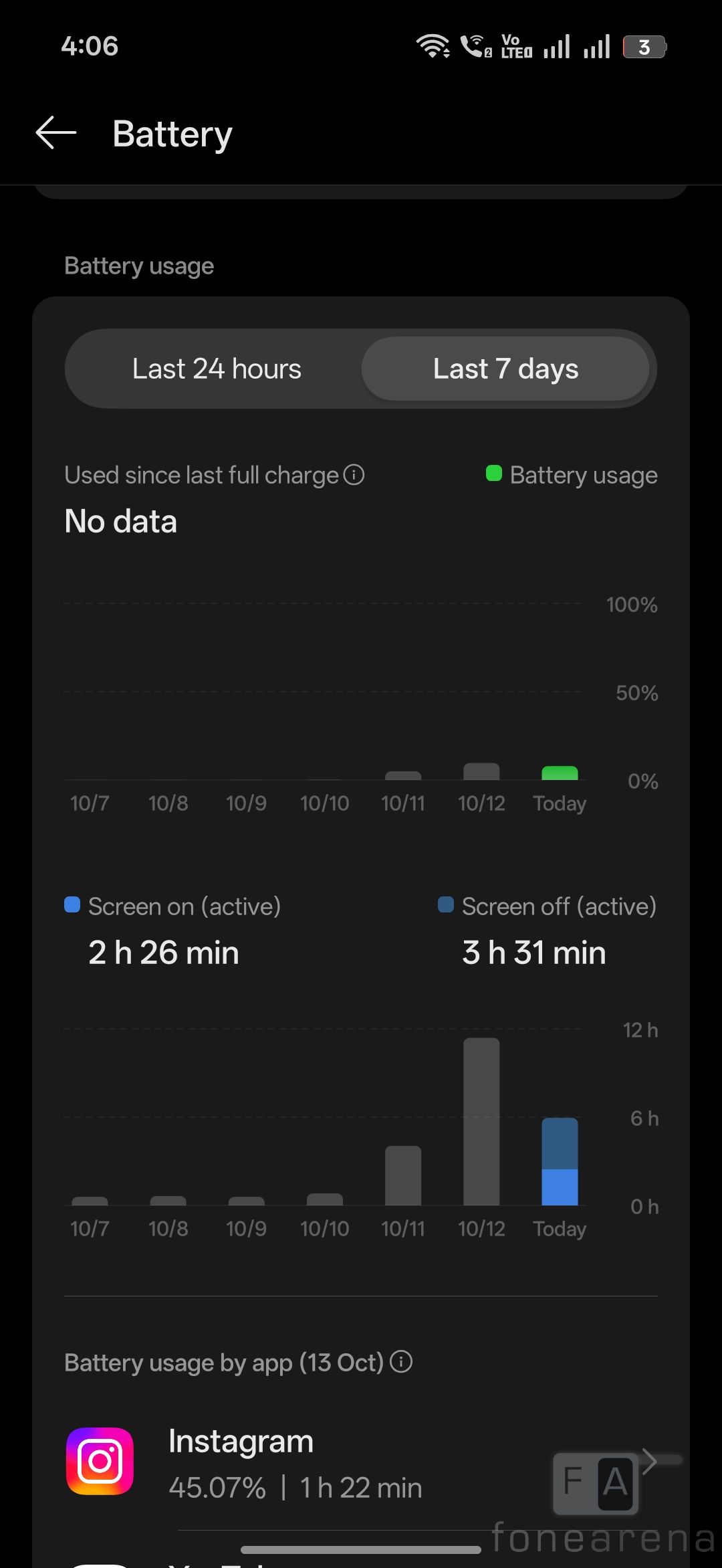722x1568 pixels.
Task: Show info for Battery usage by app
Action: (401, 1361)
